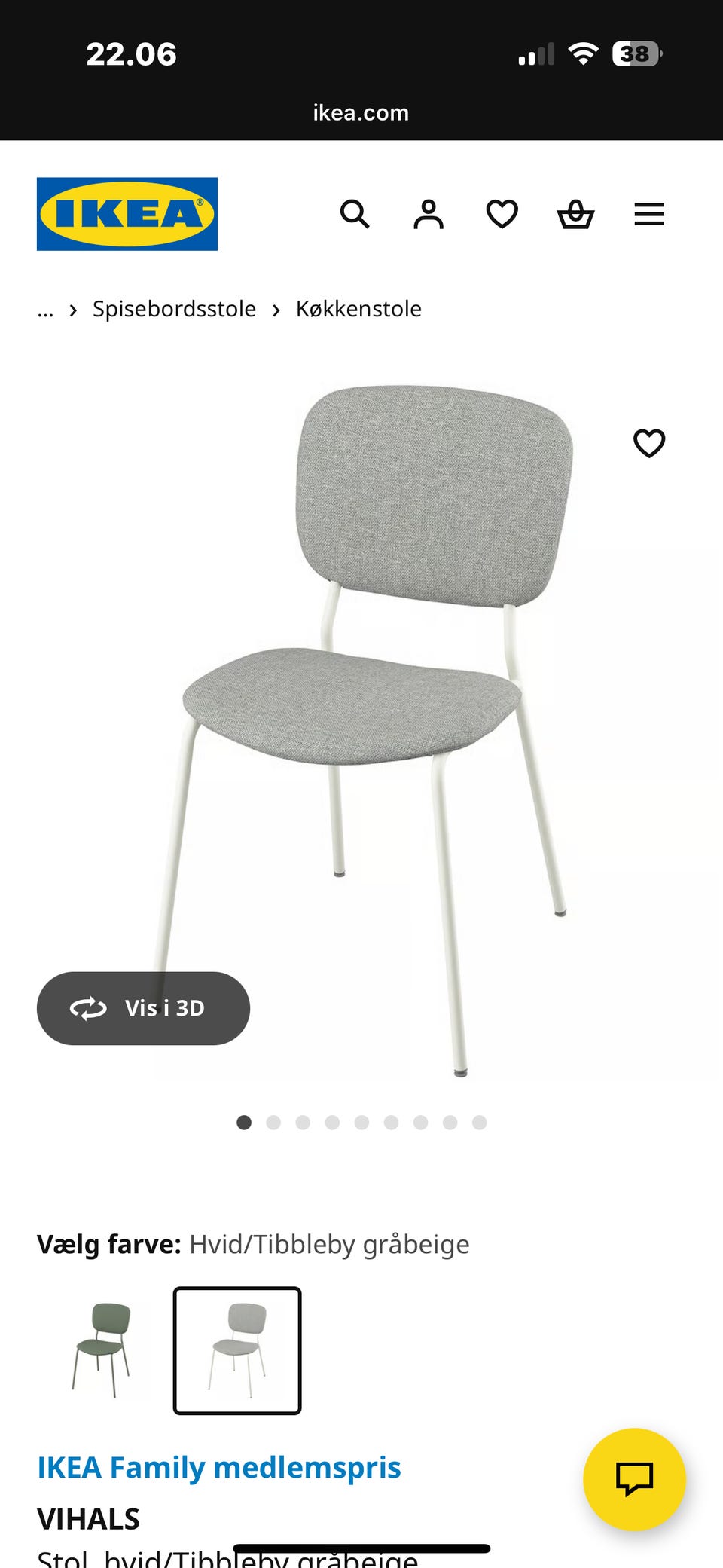Go to IKEA homepage via logo
This screenshot has height=1568, width=723.
[x=127, y=214]
